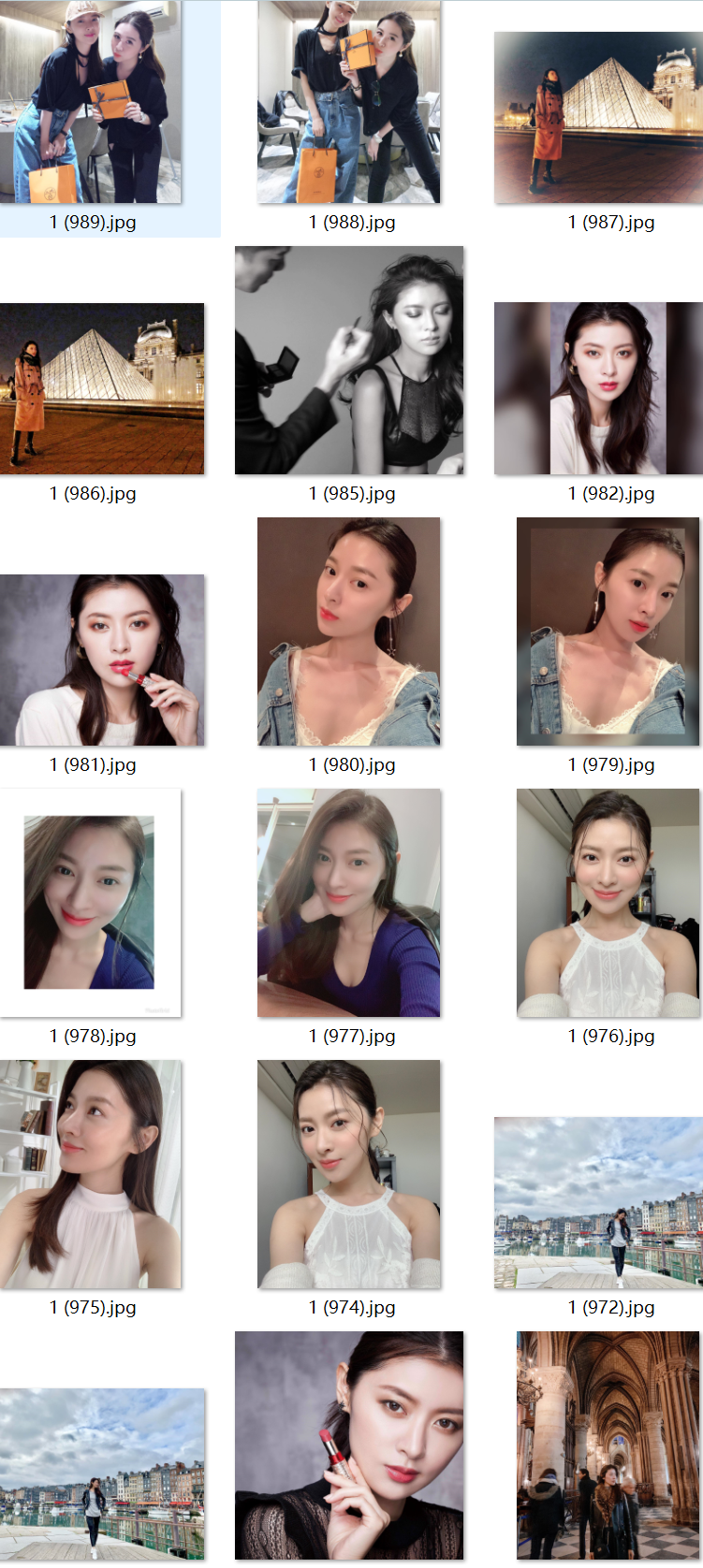Viewport: 703px width, 1568px height.
Task: Open the photo 1 (987).jpg
Action: 598,117
